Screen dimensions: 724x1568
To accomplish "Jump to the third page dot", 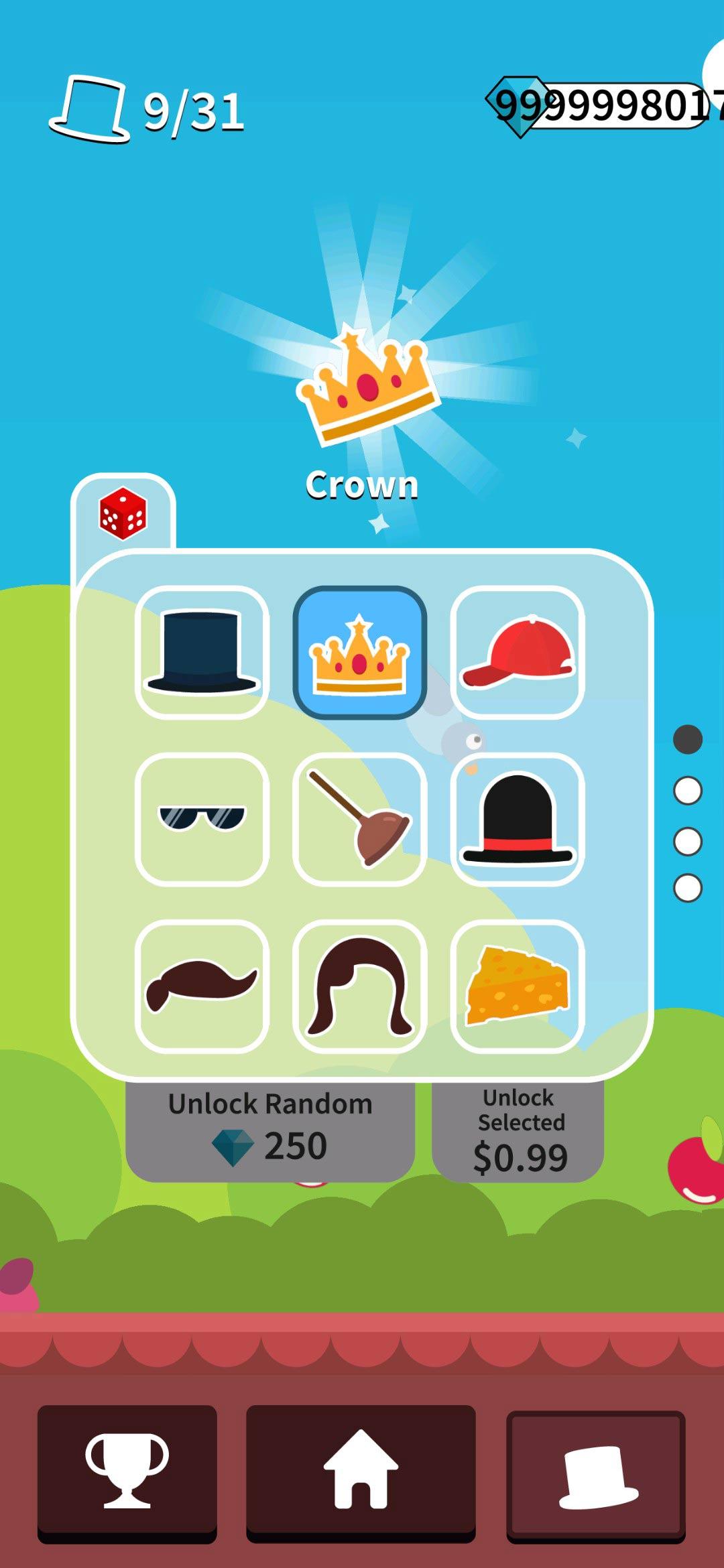I will 687,841.
